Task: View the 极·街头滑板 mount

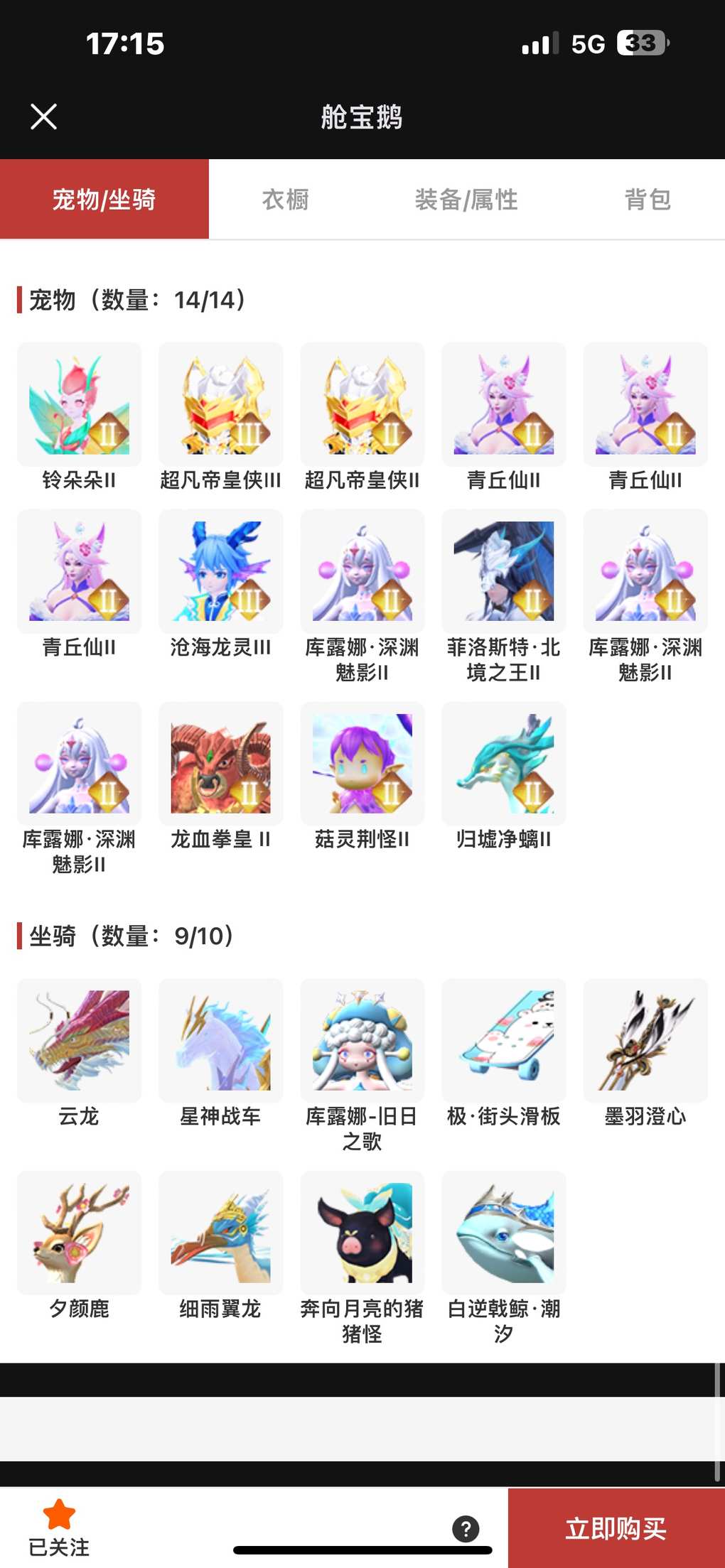Action: 503,1041
